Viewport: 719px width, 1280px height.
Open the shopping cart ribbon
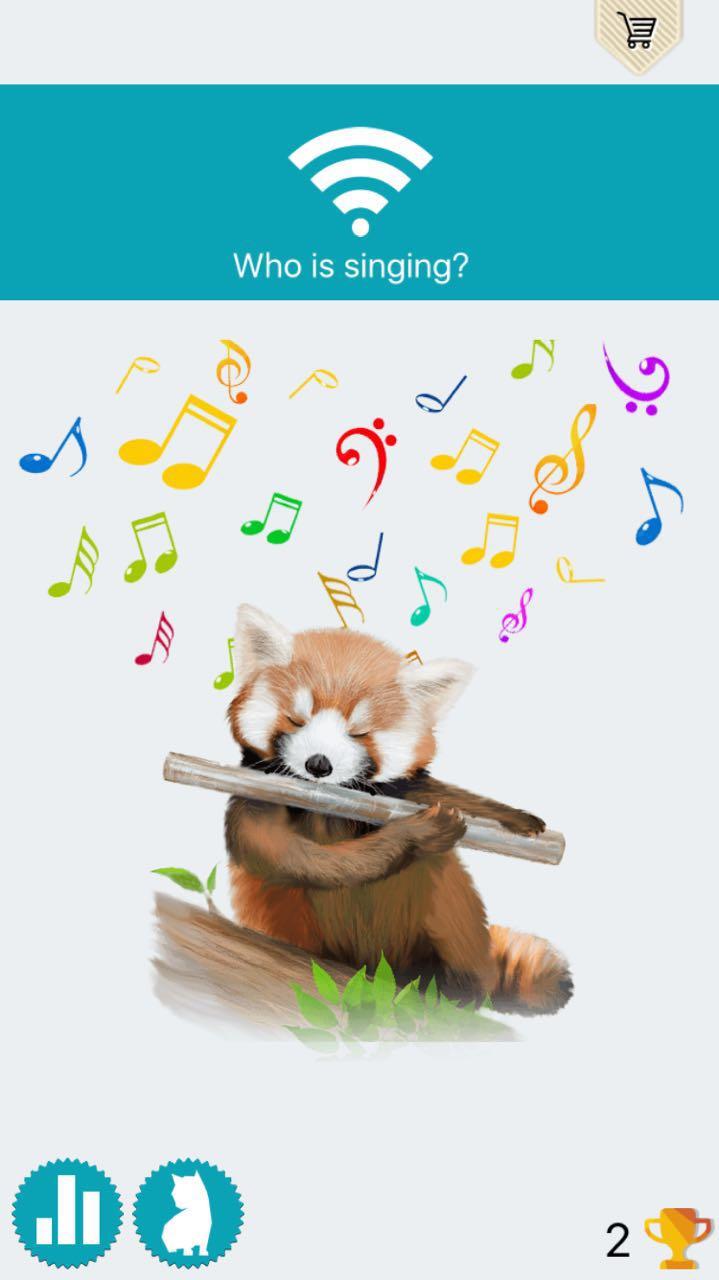click(x=638, y=32)
